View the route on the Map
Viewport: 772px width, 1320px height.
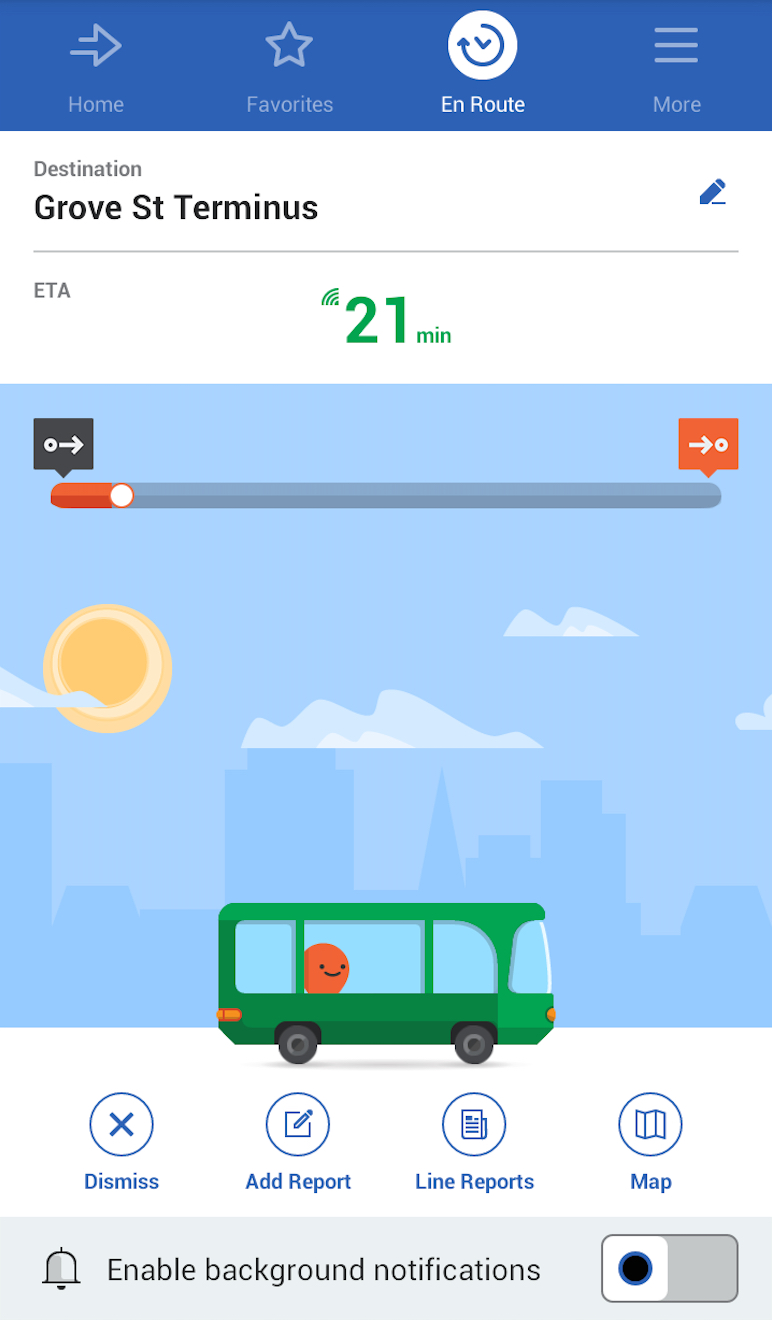pyautogui.click(x=650, y=1141)
